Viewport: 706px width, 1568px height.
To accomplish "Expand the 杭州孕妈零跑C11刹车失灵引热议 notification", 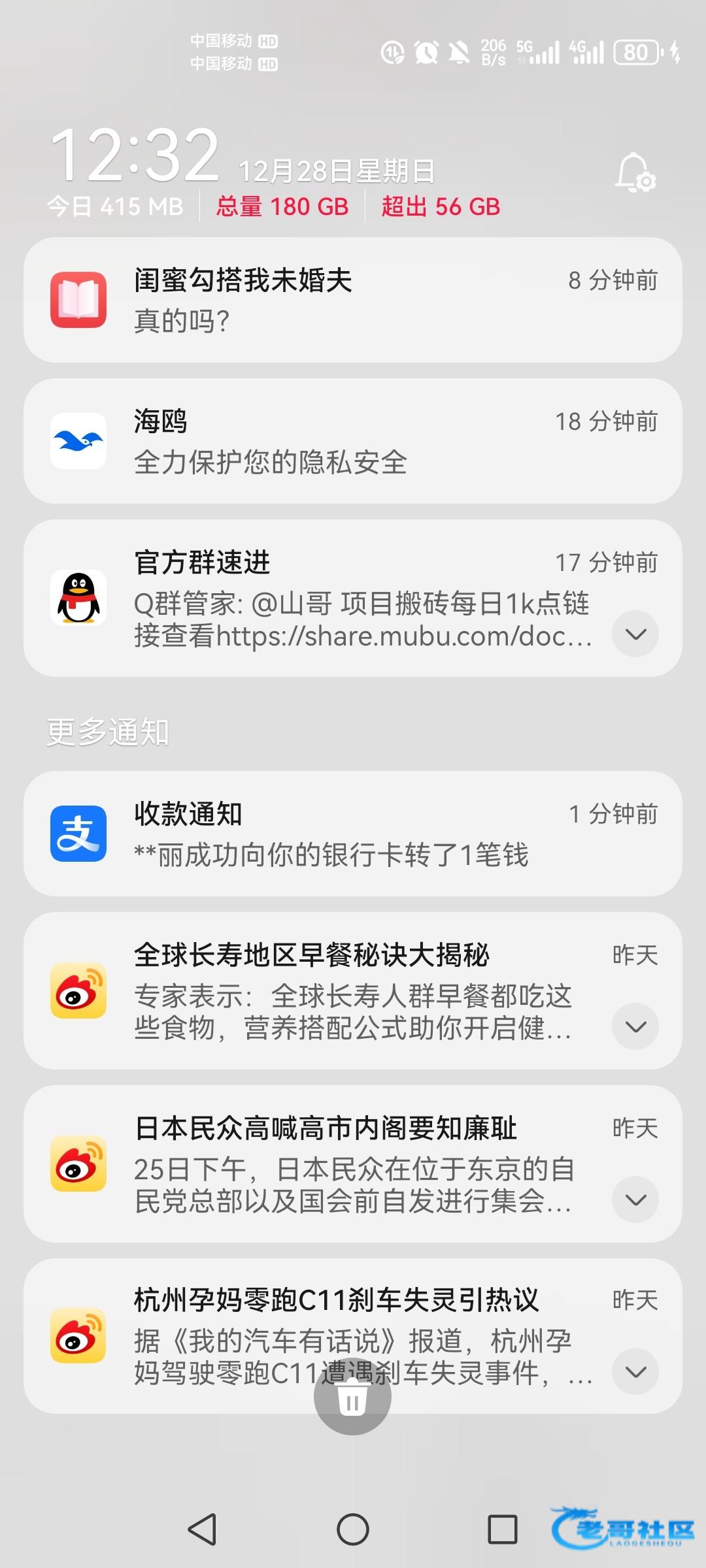I will 635,1371.
